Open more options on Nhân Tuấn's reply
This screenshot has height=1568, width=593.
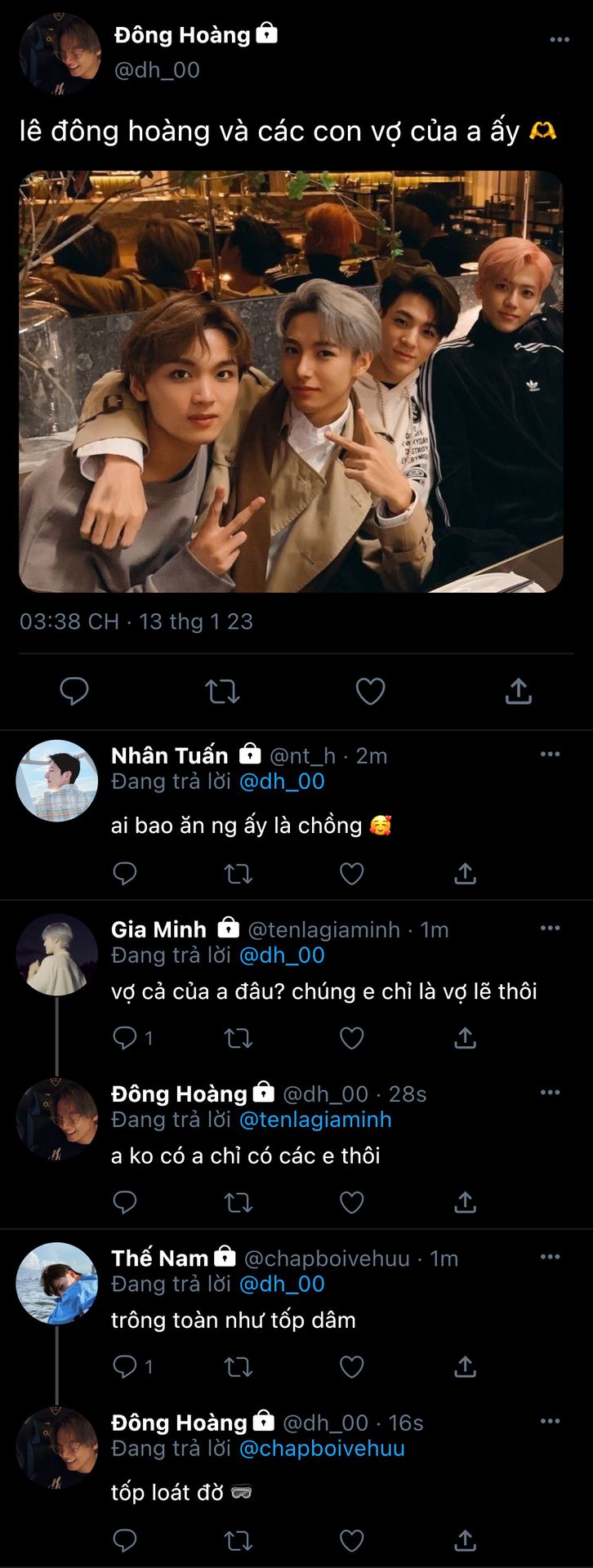point(550,755)
